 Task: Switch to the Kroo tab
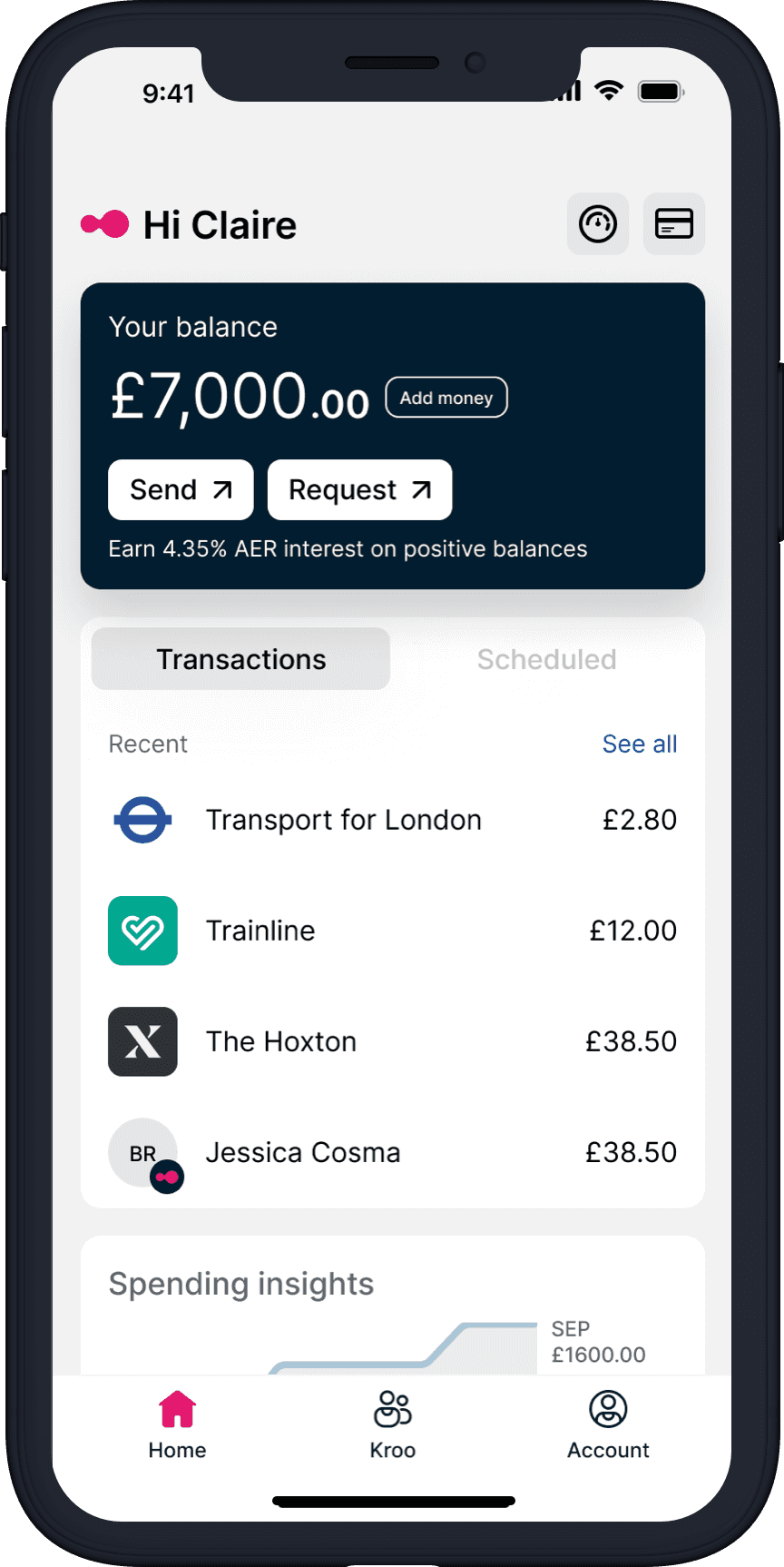tap(392, 1424)
